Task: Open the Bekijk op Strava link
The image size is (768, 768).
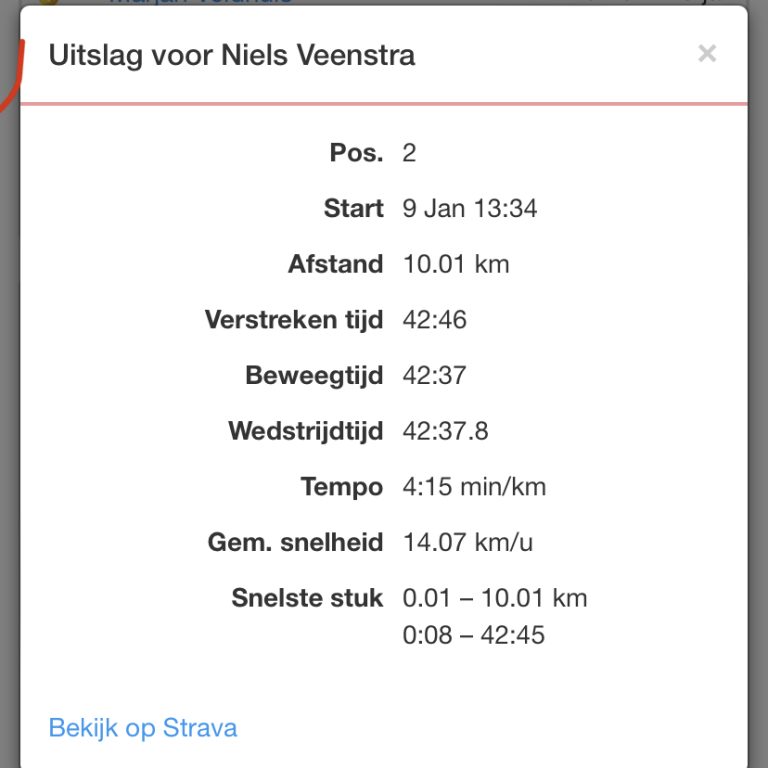Action: [x=143, y=727]
